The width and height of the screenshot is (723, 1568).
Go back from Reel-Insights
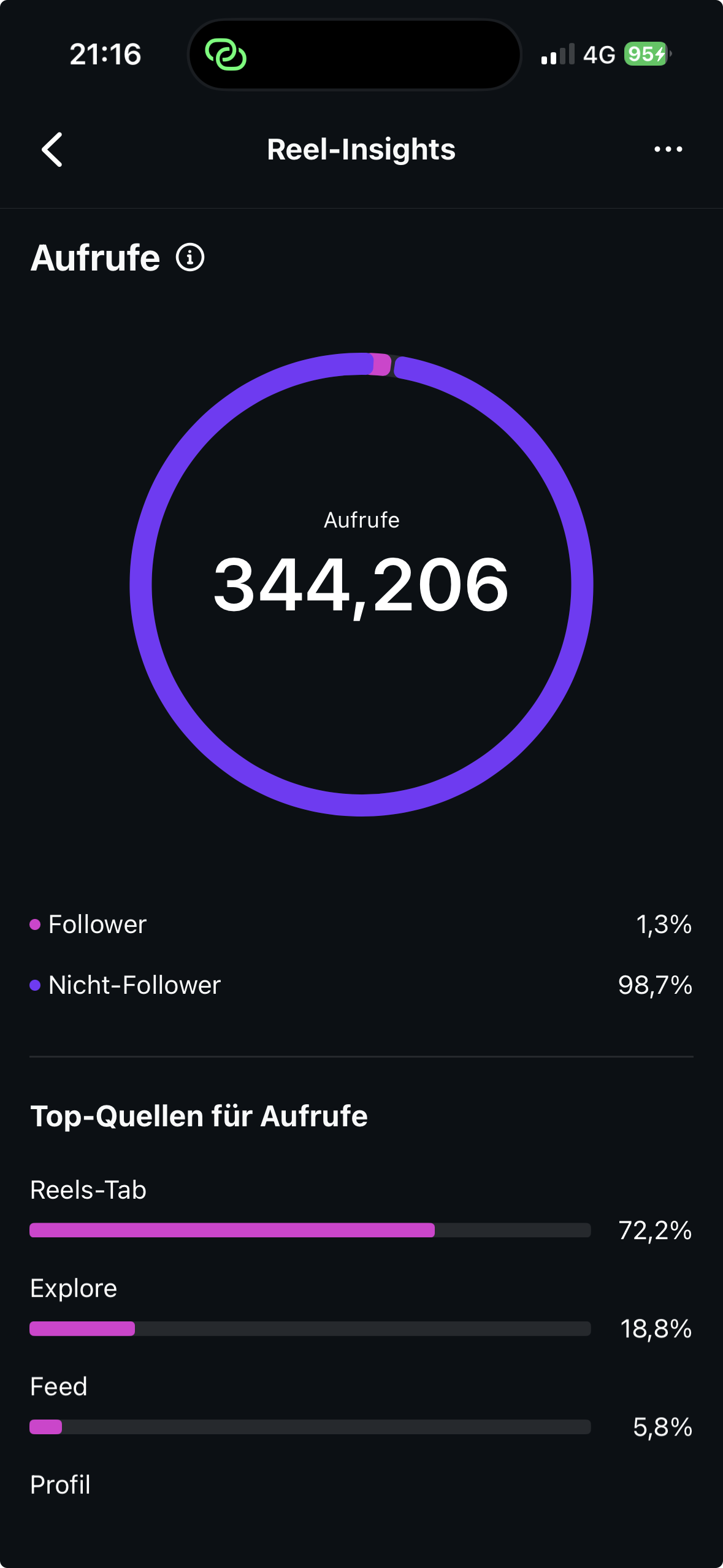(52, 150)
